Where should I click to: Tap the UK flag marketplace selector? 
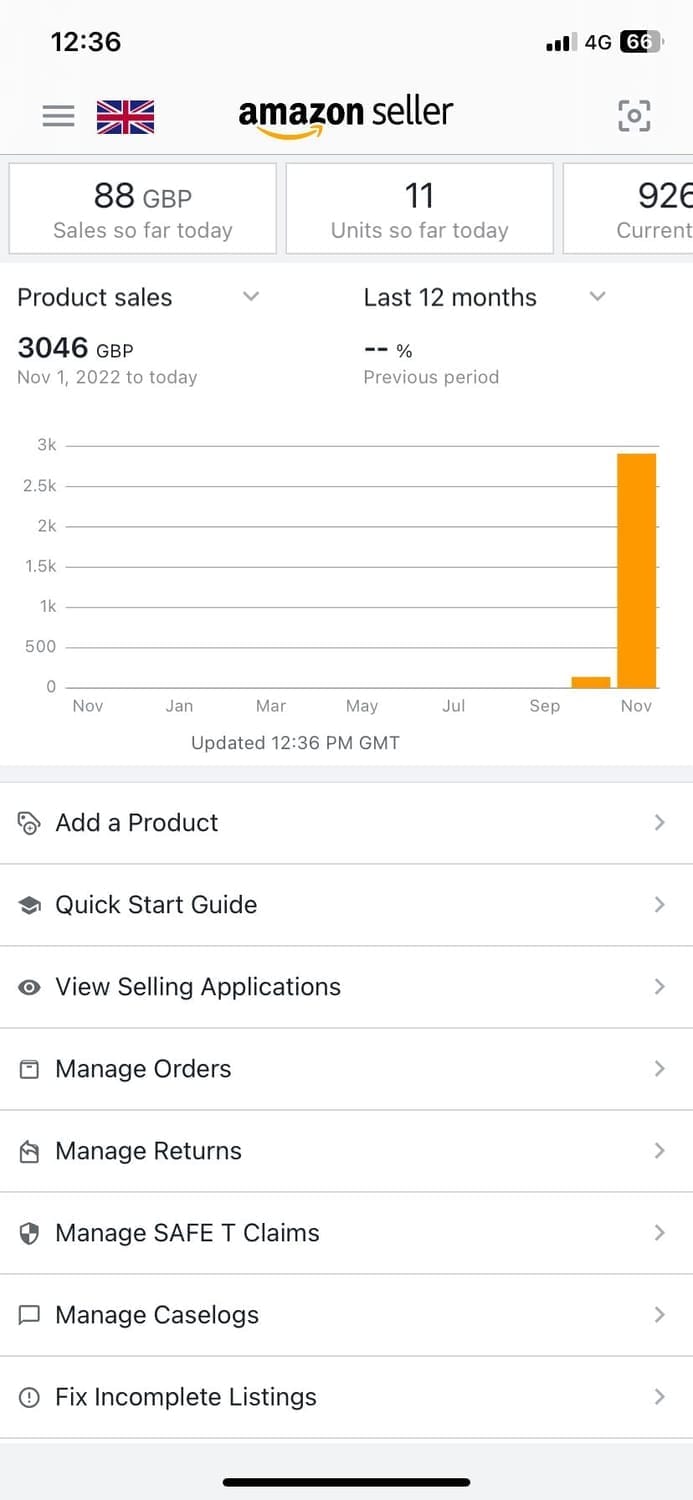125,116
